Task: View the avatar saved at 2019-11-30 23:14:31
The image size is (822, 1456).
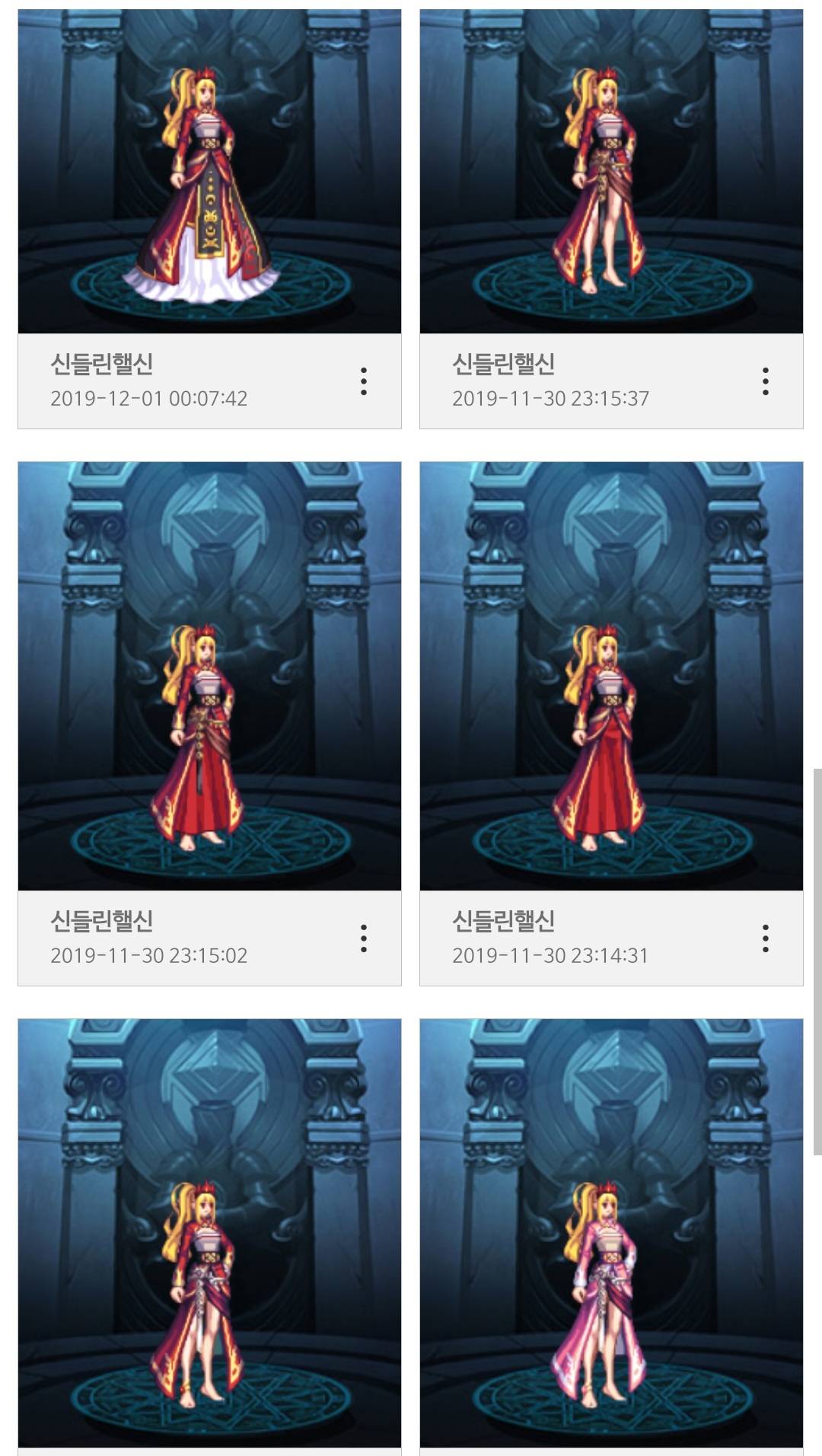Action: tap(611, 676)
